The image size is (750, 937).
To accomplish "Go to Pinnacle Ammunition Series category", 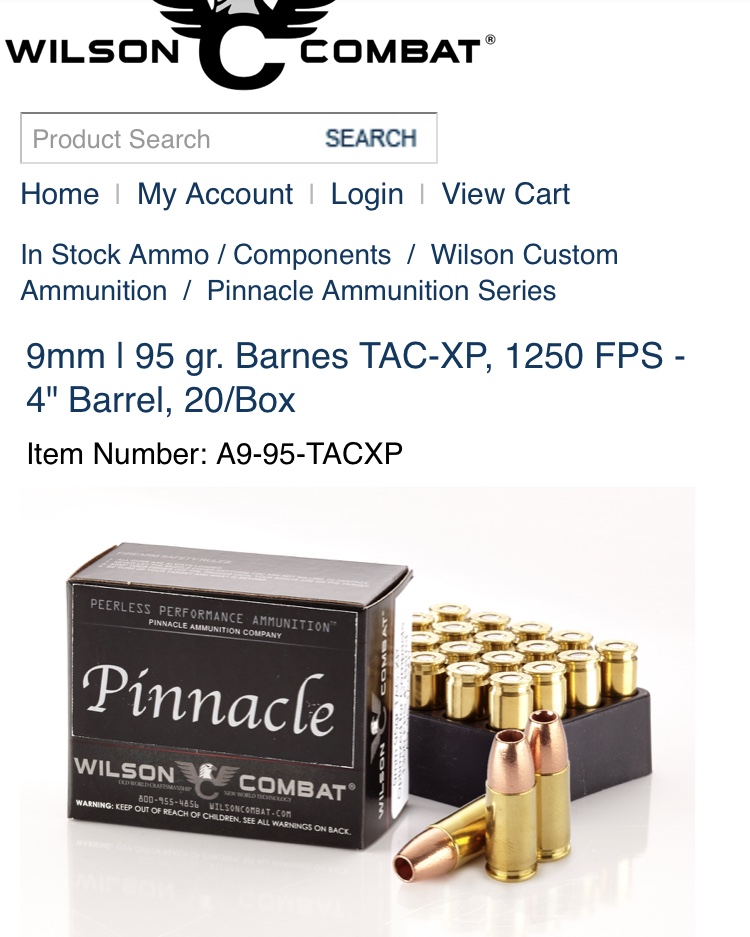I will tap(381, 291).
